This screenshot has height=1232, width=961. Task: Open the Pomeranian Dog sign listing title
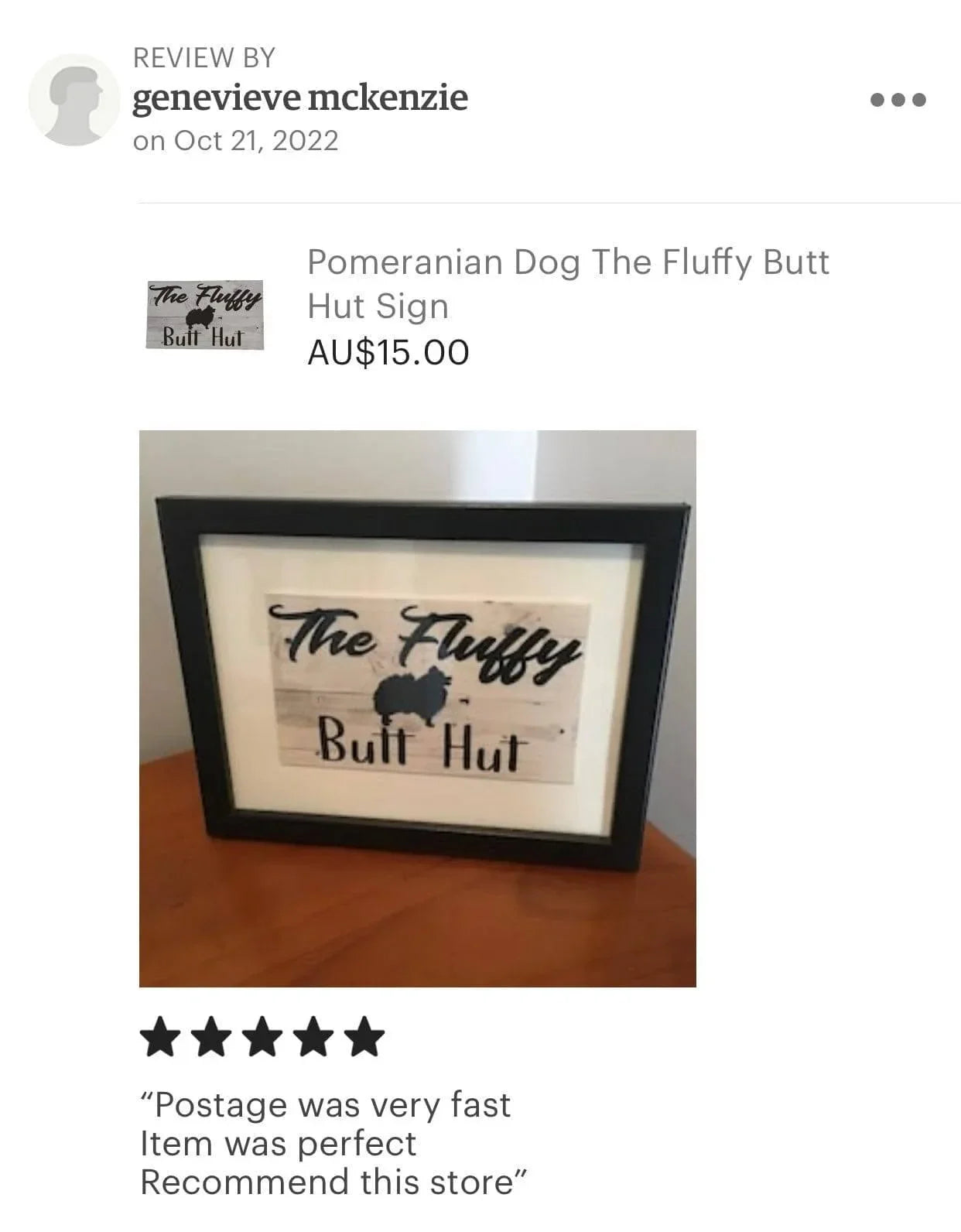[567, 284]
